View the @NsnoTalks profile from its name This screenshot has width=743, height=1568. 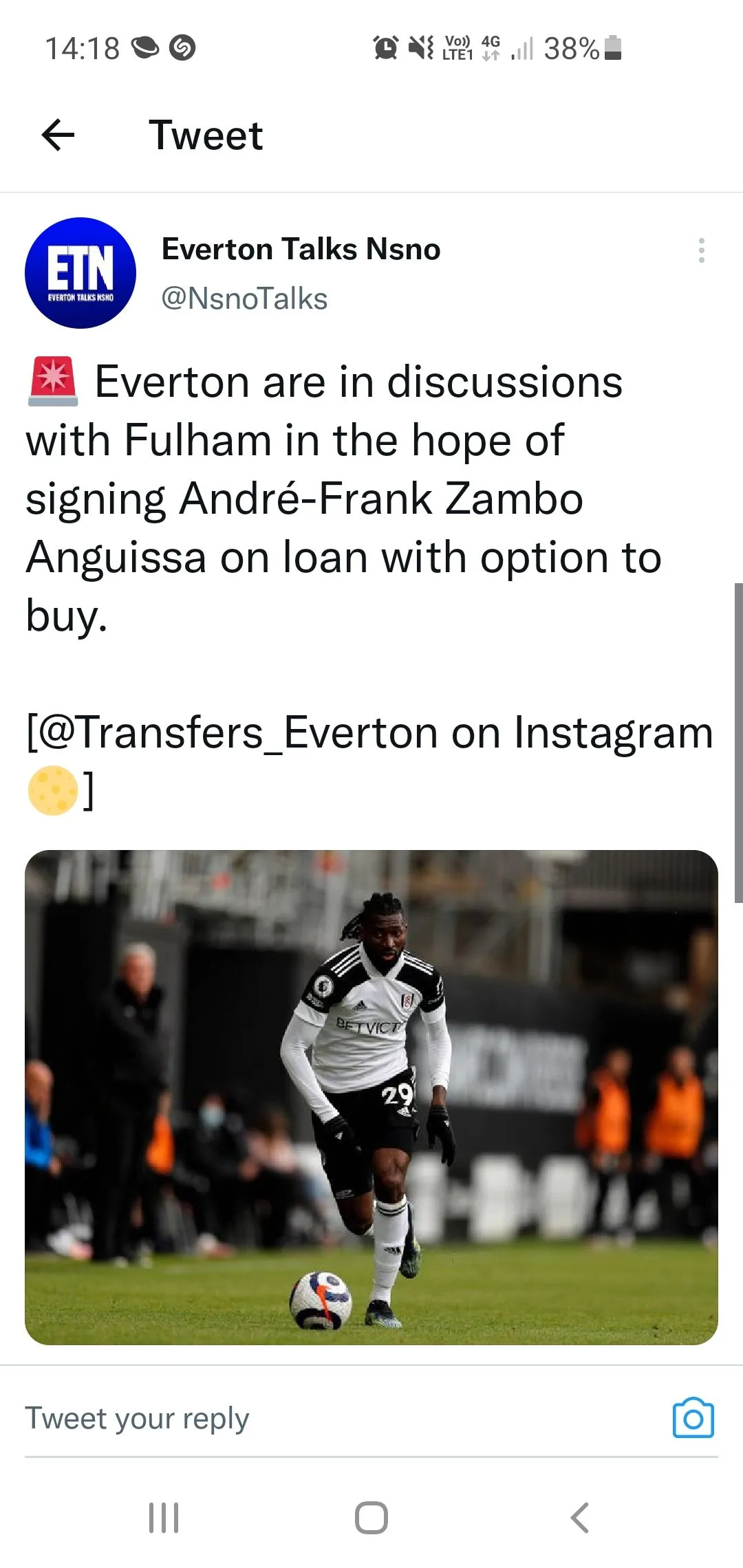[301, 250]
